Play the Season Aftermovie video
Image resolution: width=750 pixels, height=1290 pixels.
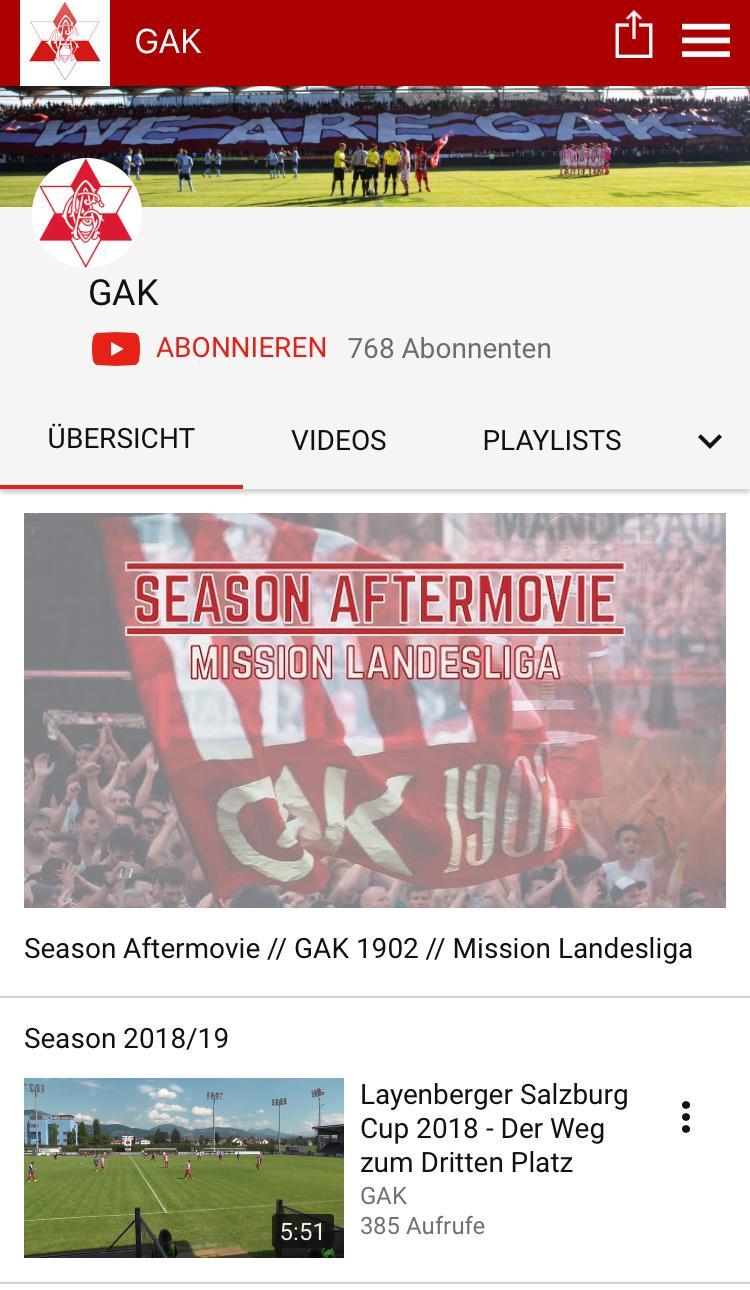point(375,710)
